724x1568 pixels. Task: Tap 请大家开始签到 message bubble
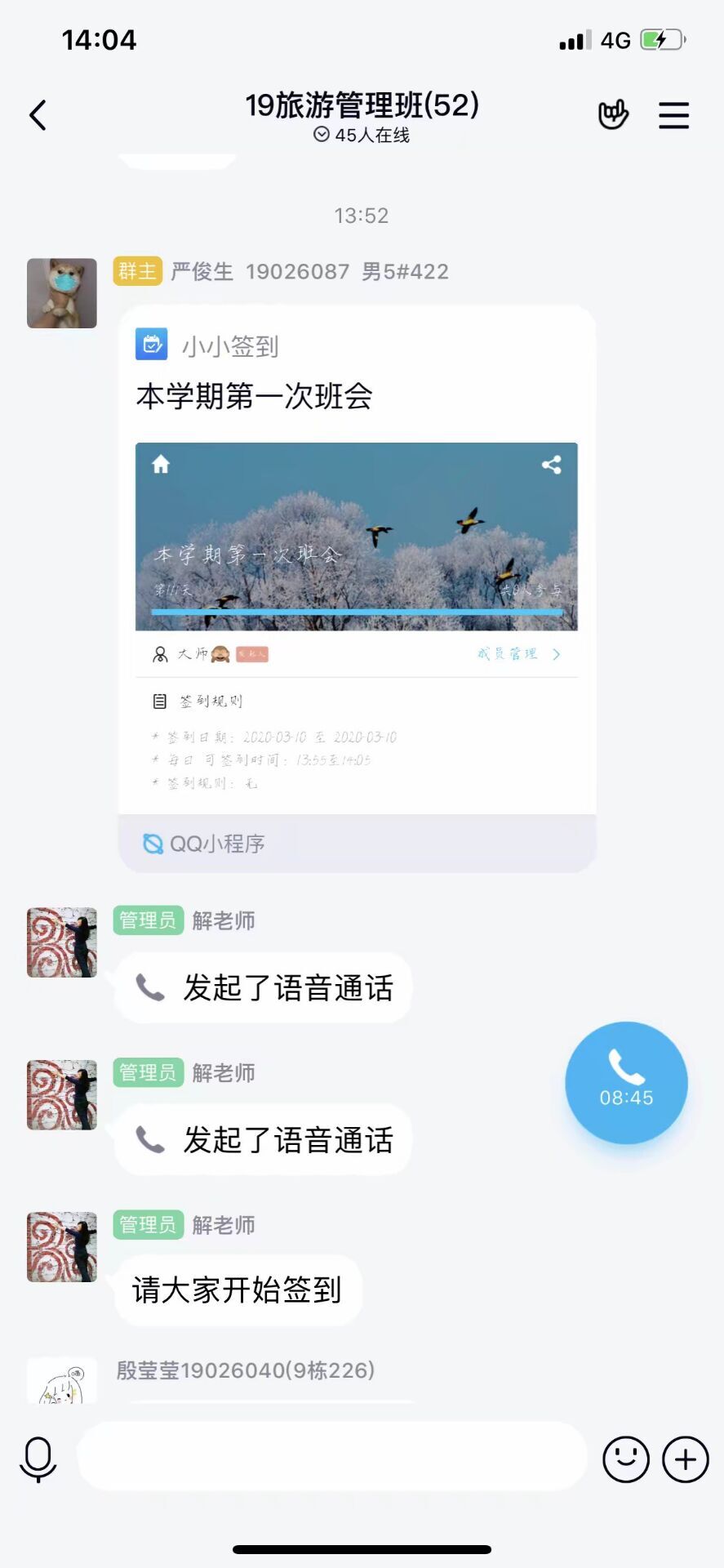(238, 1290)
